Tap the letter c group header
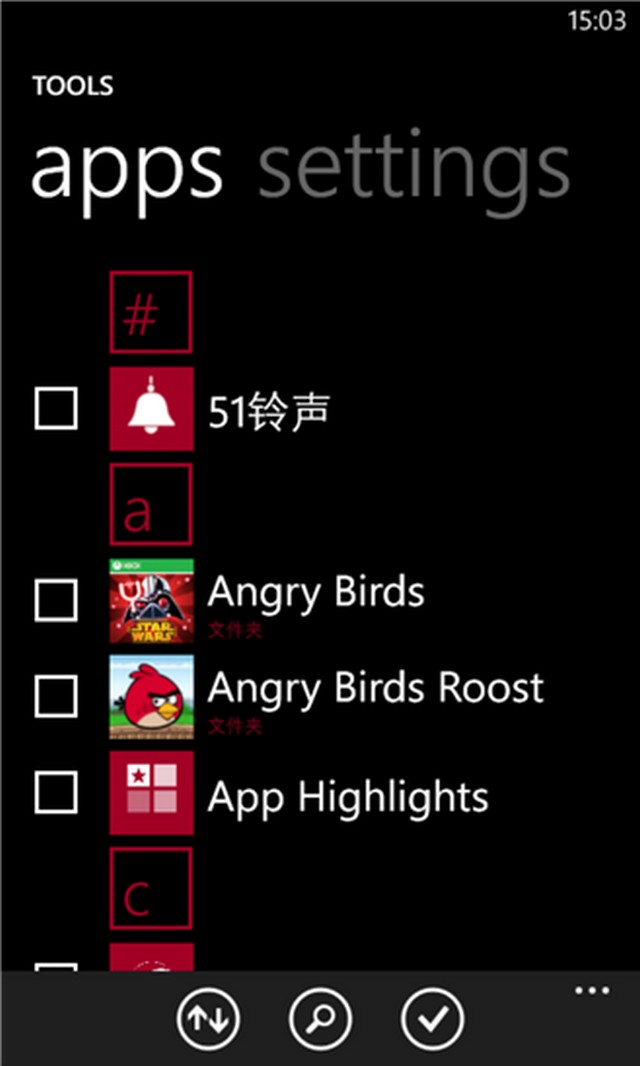The image size is (640, 1066). [x=151, y=888]
